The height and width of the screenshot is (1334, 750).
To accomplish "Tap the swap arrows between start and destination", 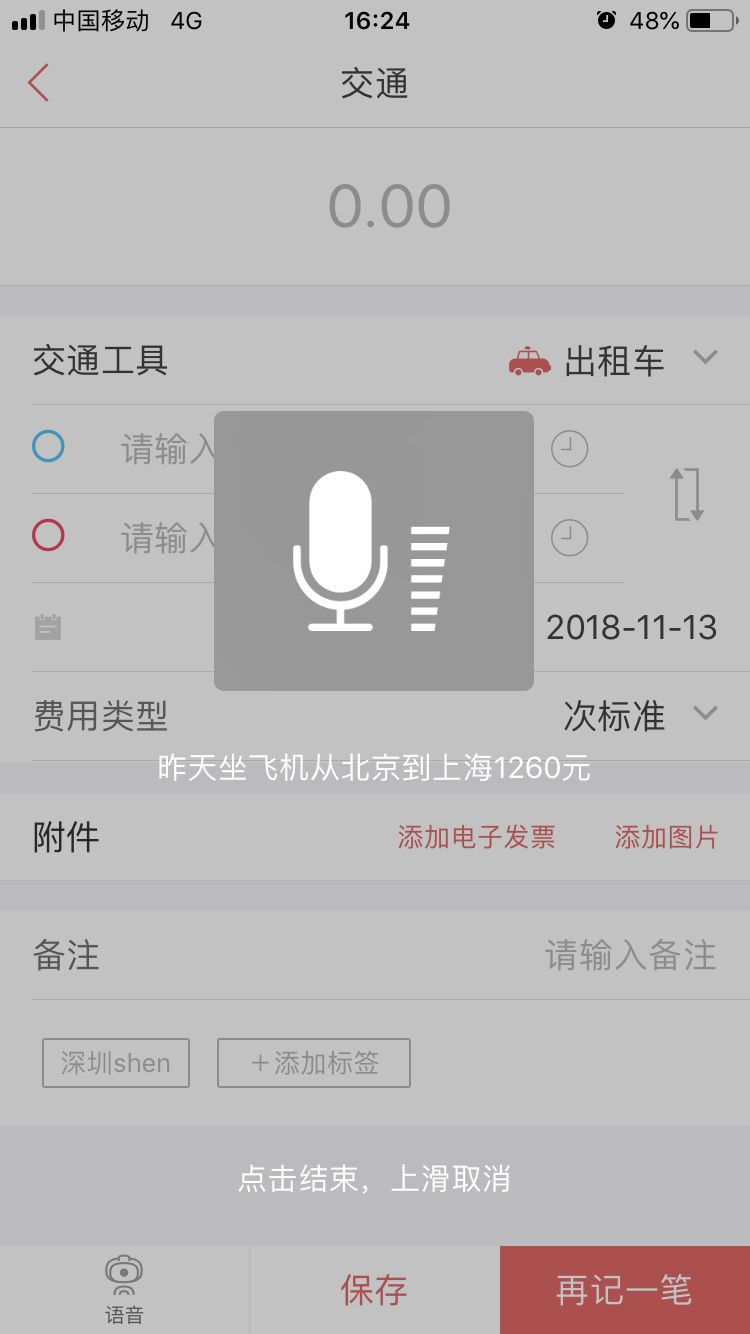I will 688,494.
